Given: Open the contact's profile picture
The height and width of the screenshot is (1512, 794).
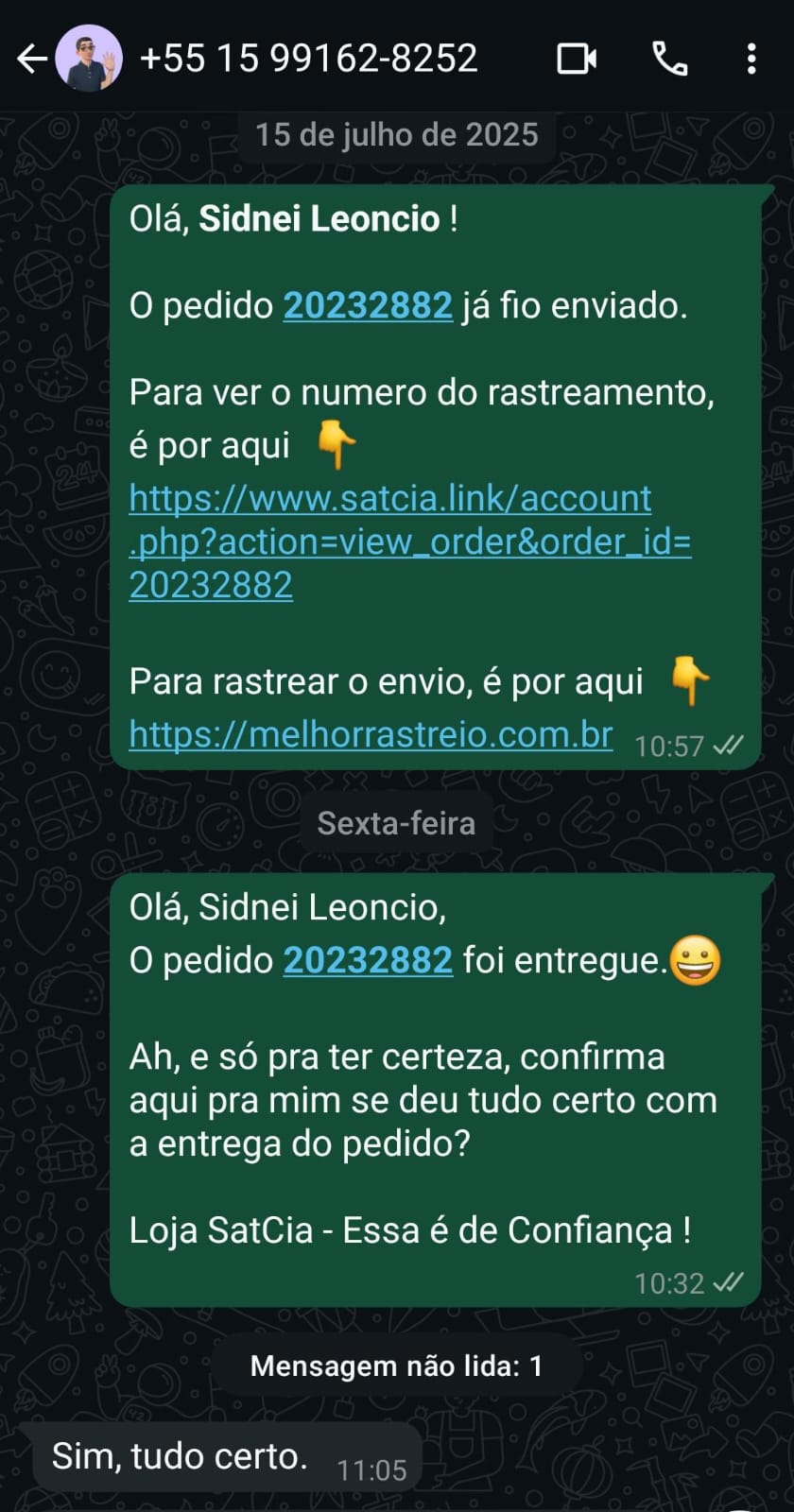Looking at the screenshot, I should click(x=89, y=59).
